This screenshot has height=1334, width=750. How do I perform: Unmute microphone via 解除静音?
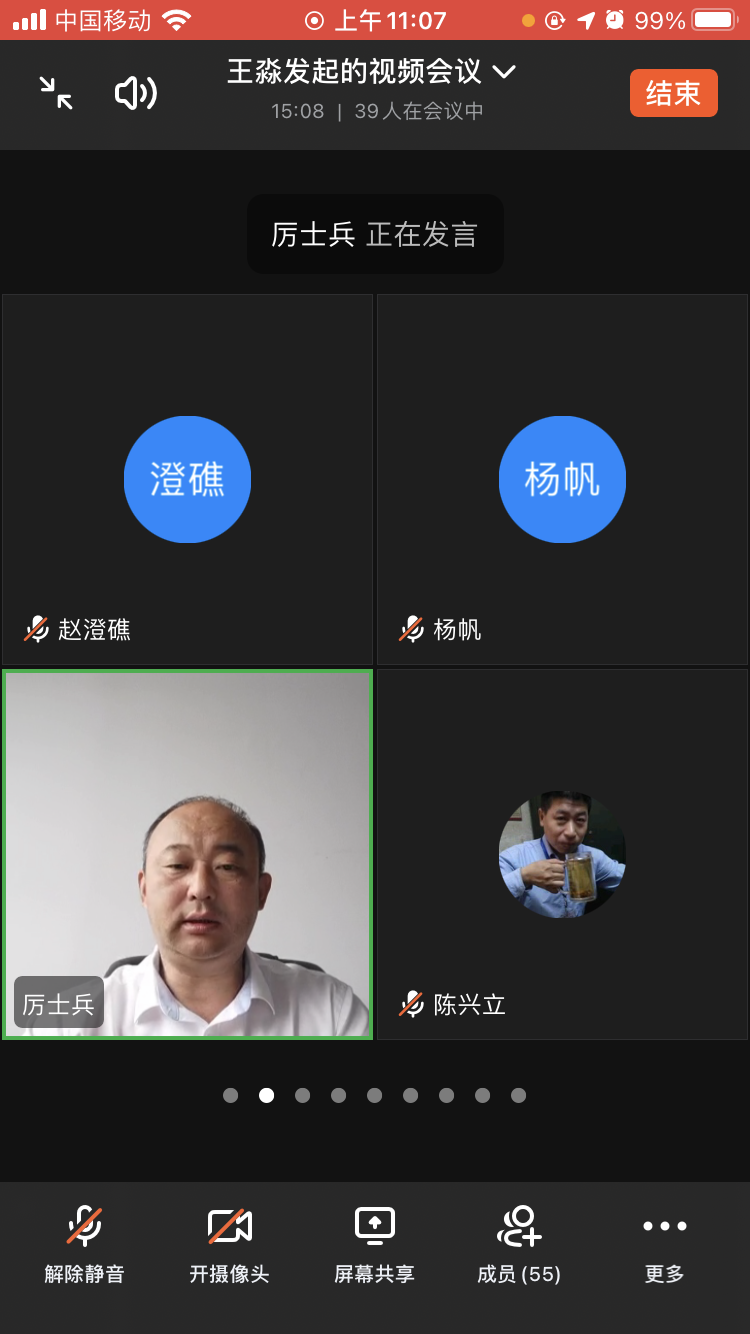click(x=85, y=1243)
